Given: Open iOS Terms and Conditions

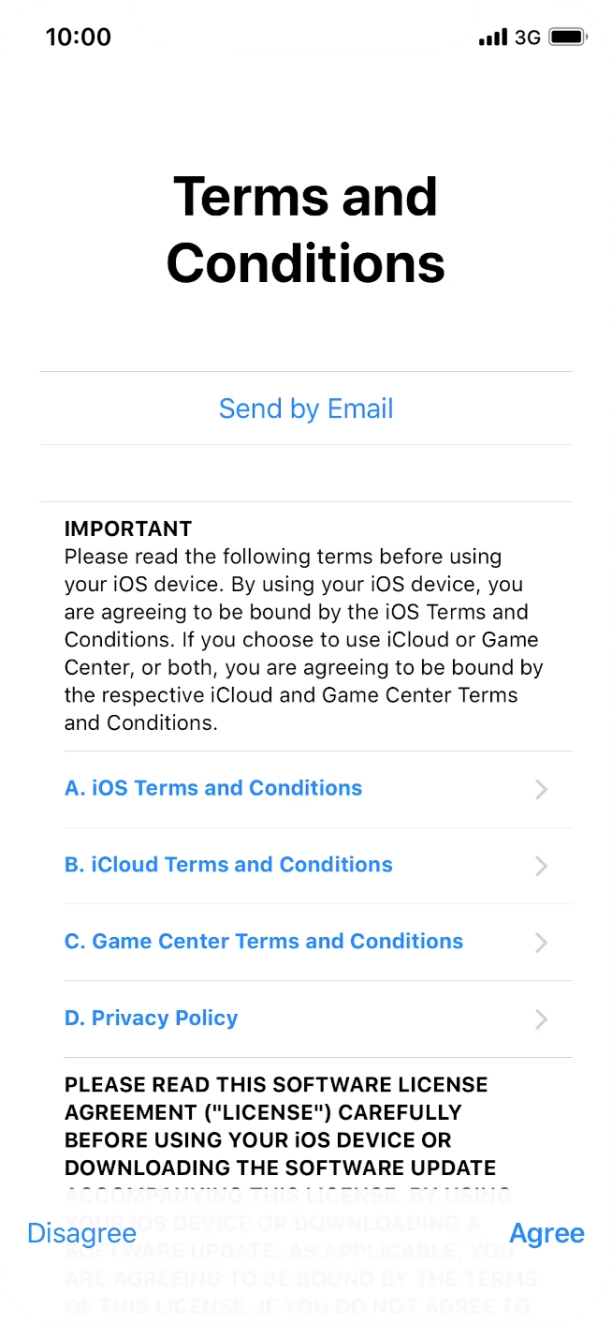Looking at the screenshot, I should [x=306, y=789].
